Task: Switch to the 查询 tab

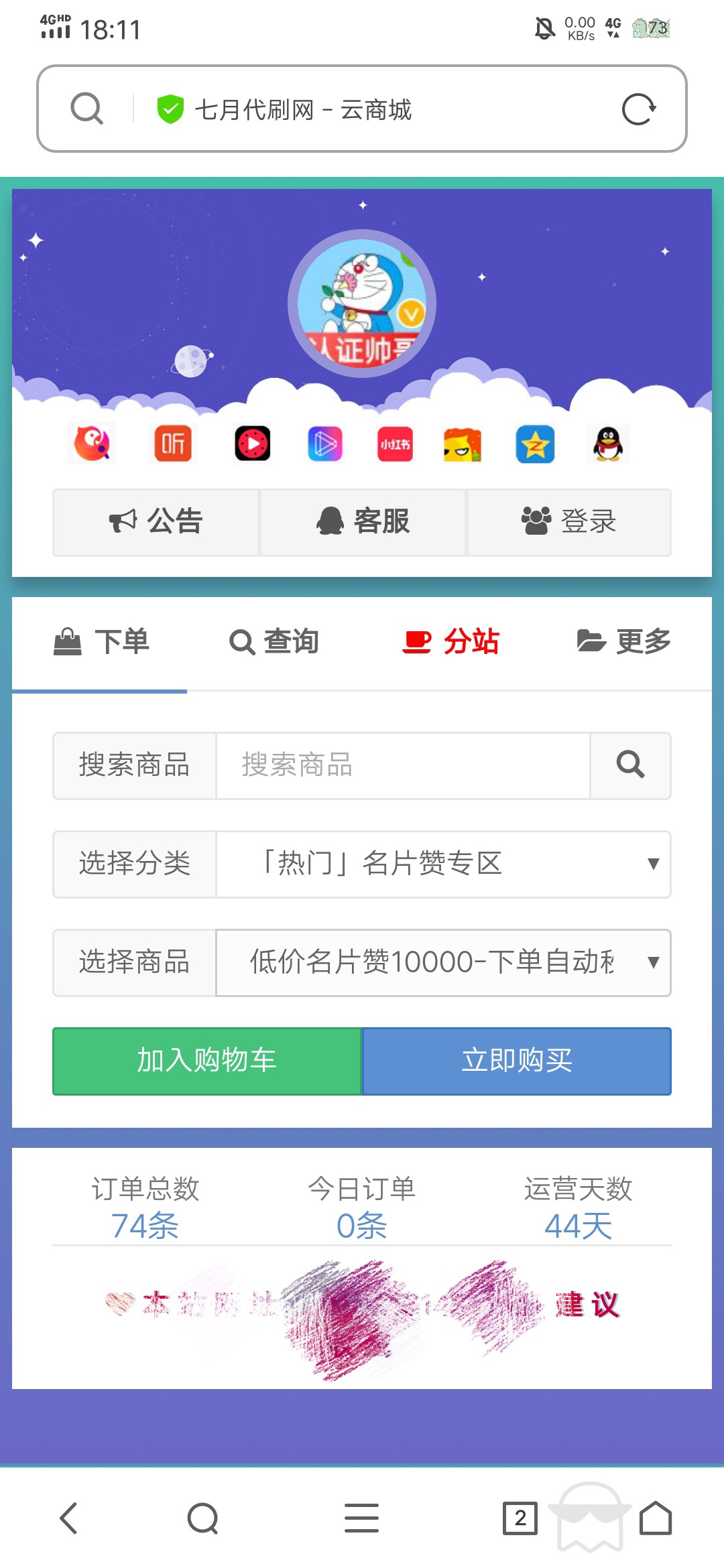Action: pos(274,642)
